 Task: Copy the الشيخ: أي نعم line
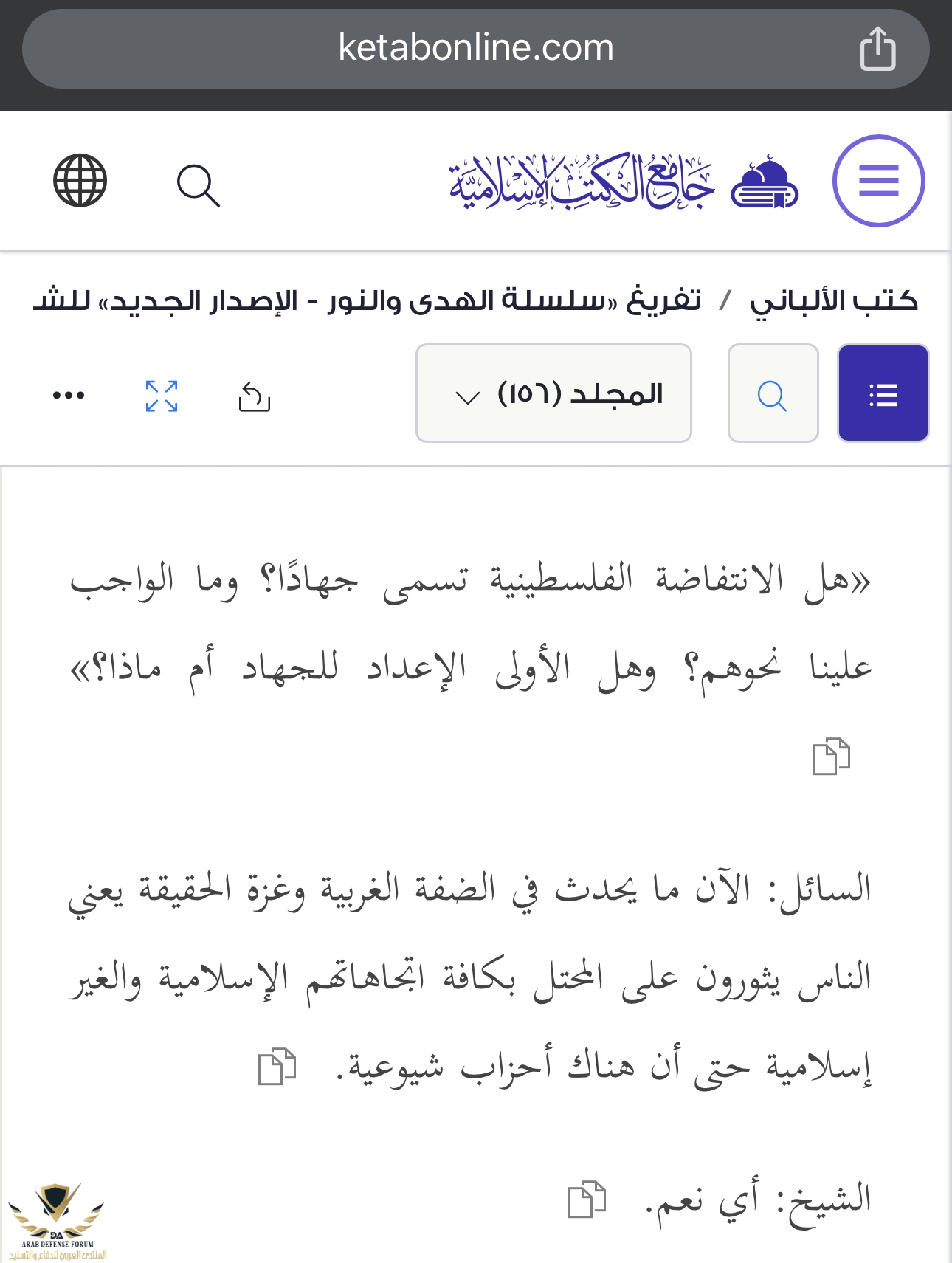pos(587,1199)
